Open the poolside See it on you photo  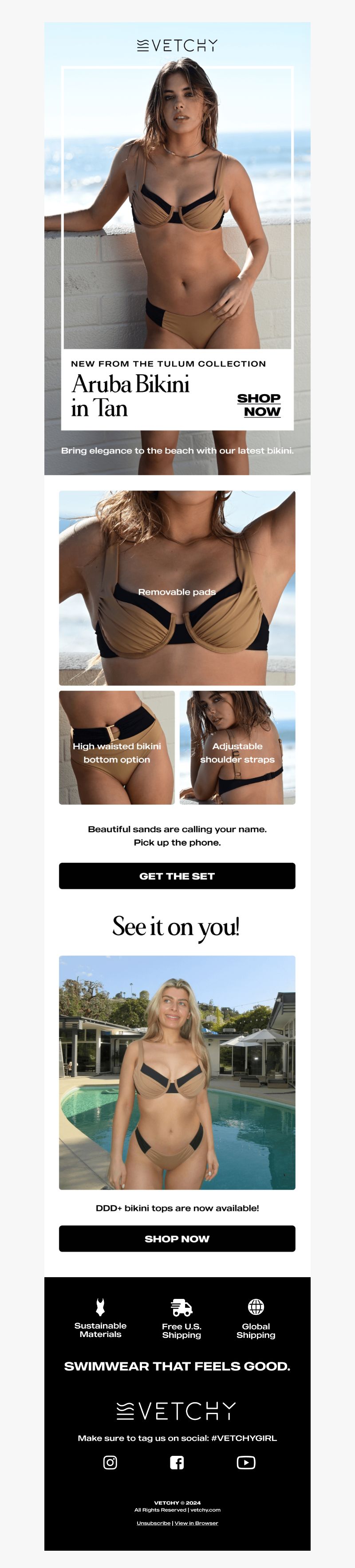[x=177, y=1072]
